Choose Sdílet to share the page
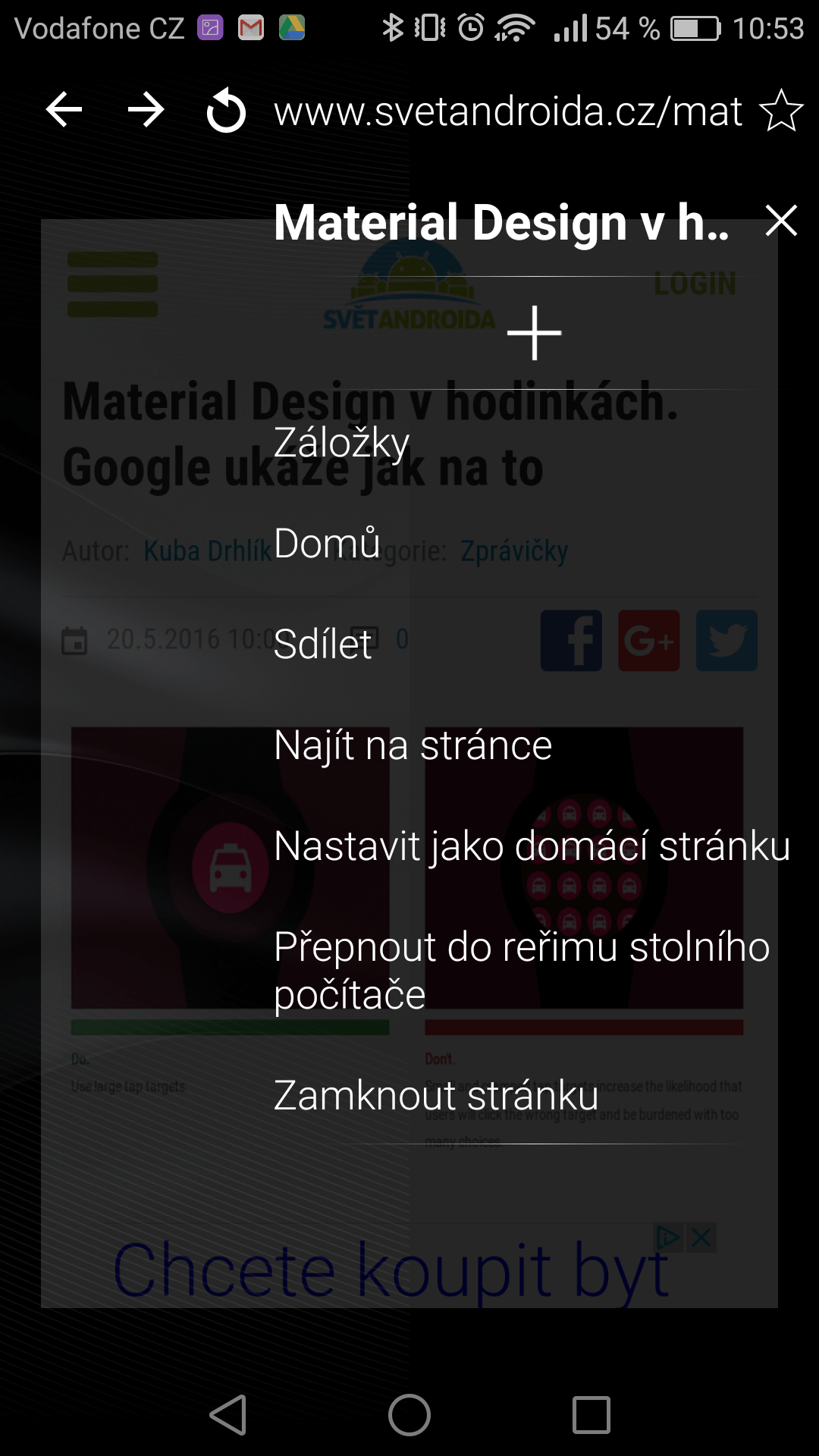This screenshot has width=819, height=1456. (323, 644)
